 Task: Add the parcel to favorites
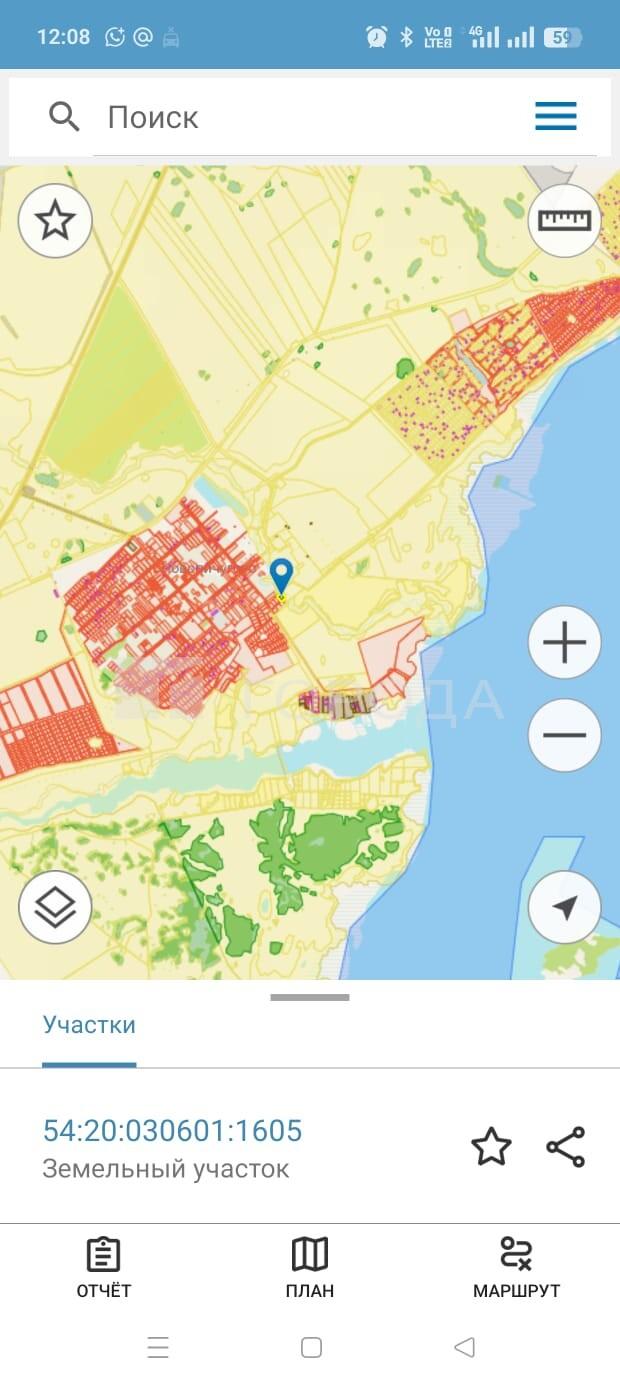click(491, 1147)
